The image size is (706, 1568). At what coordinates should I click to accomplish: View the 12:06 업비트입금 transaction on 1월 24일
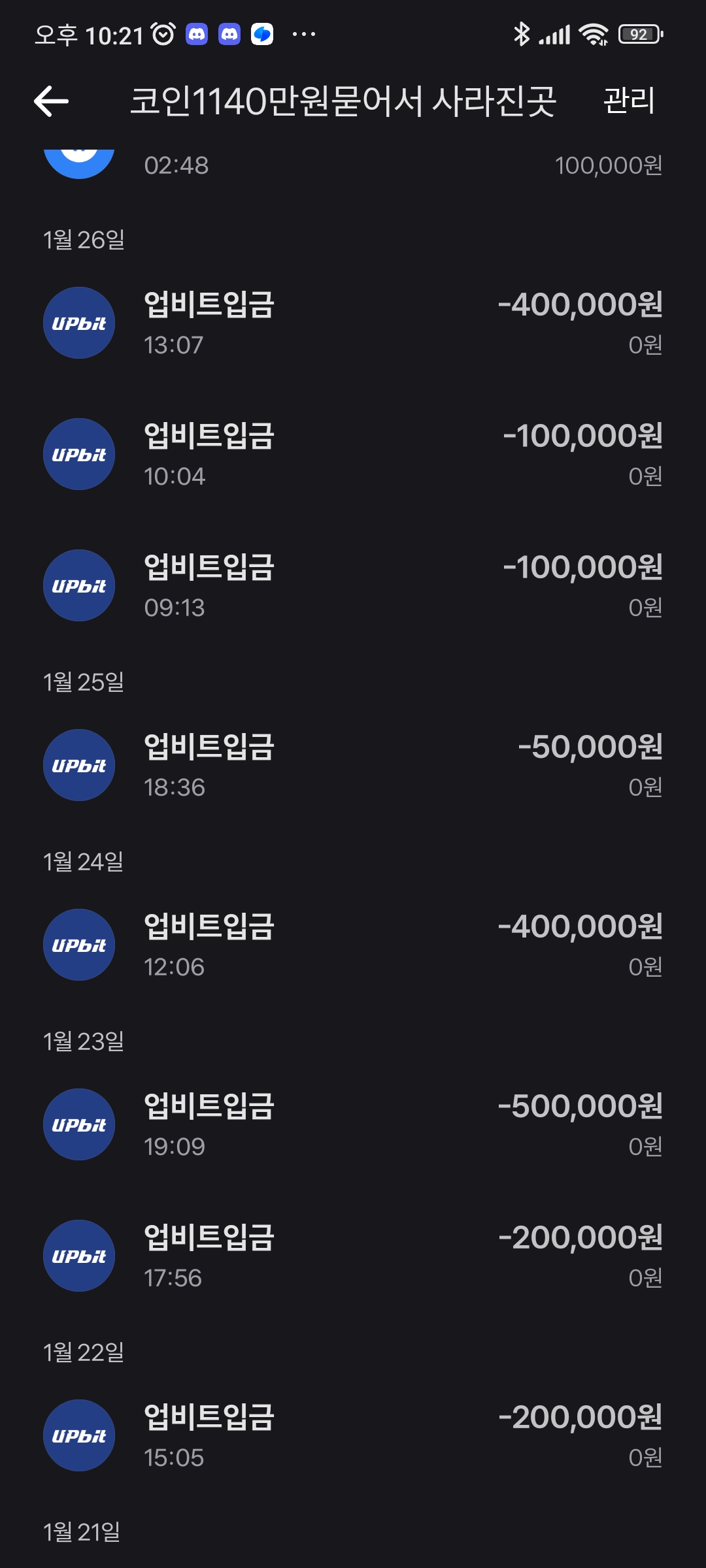[353, 945]
